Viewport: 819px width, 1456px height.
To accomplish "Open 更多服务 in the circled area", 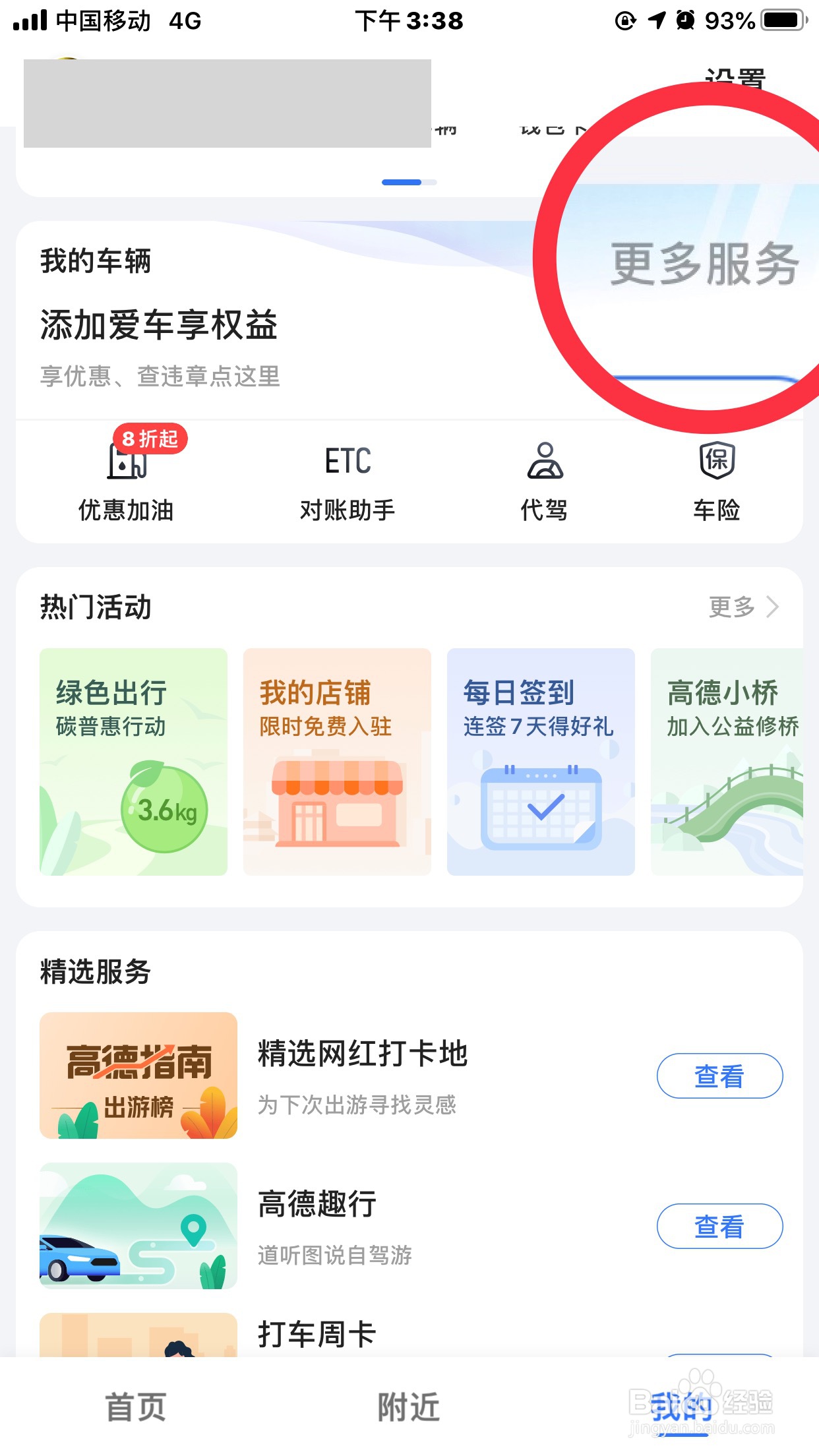I will (702, 264).
